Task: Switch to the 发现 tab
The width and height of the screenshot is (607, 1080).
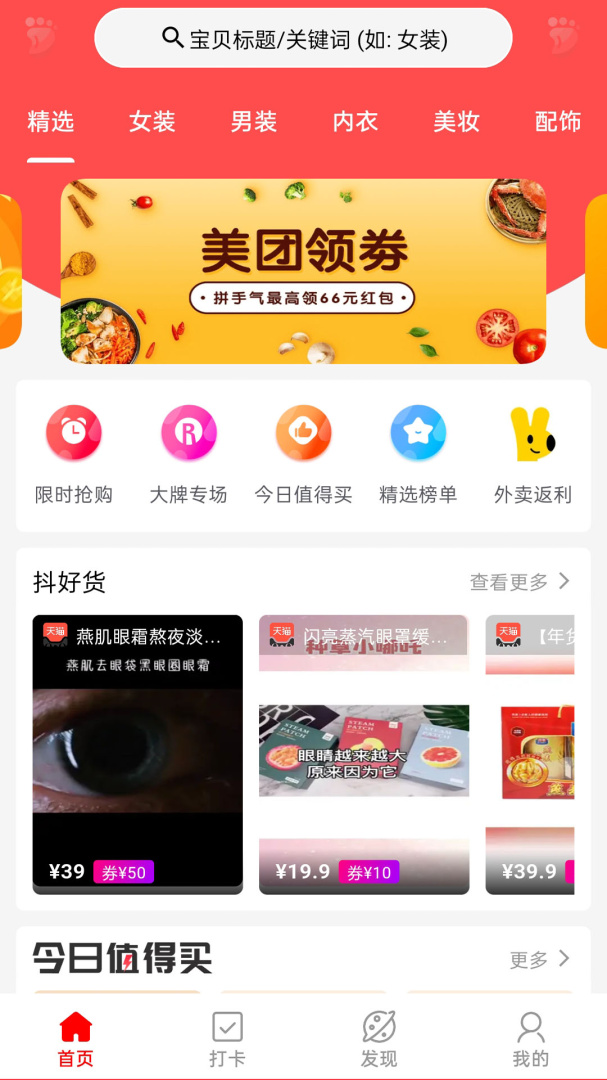Action: [x=379, y=1038]
